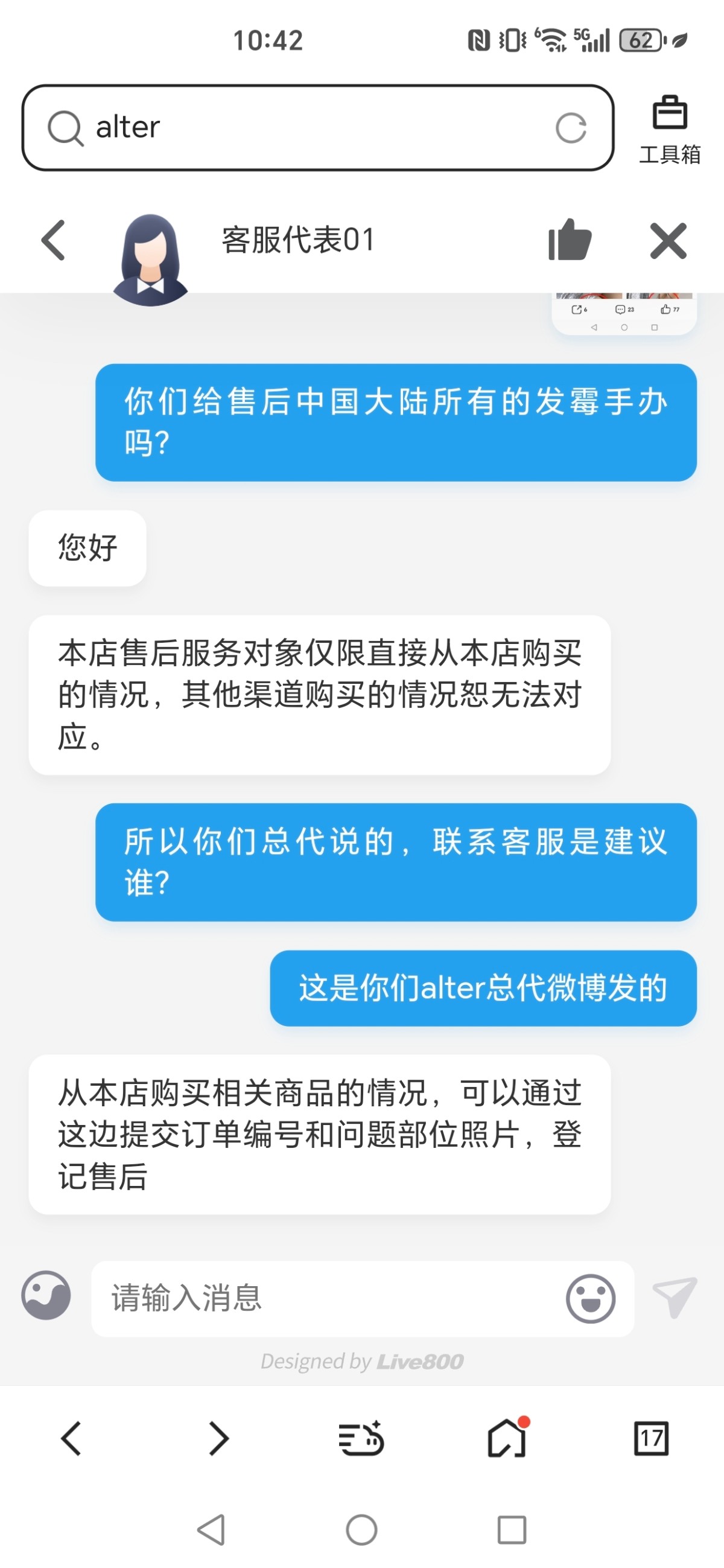Give the service agent a thumbs up

point(570,240)
